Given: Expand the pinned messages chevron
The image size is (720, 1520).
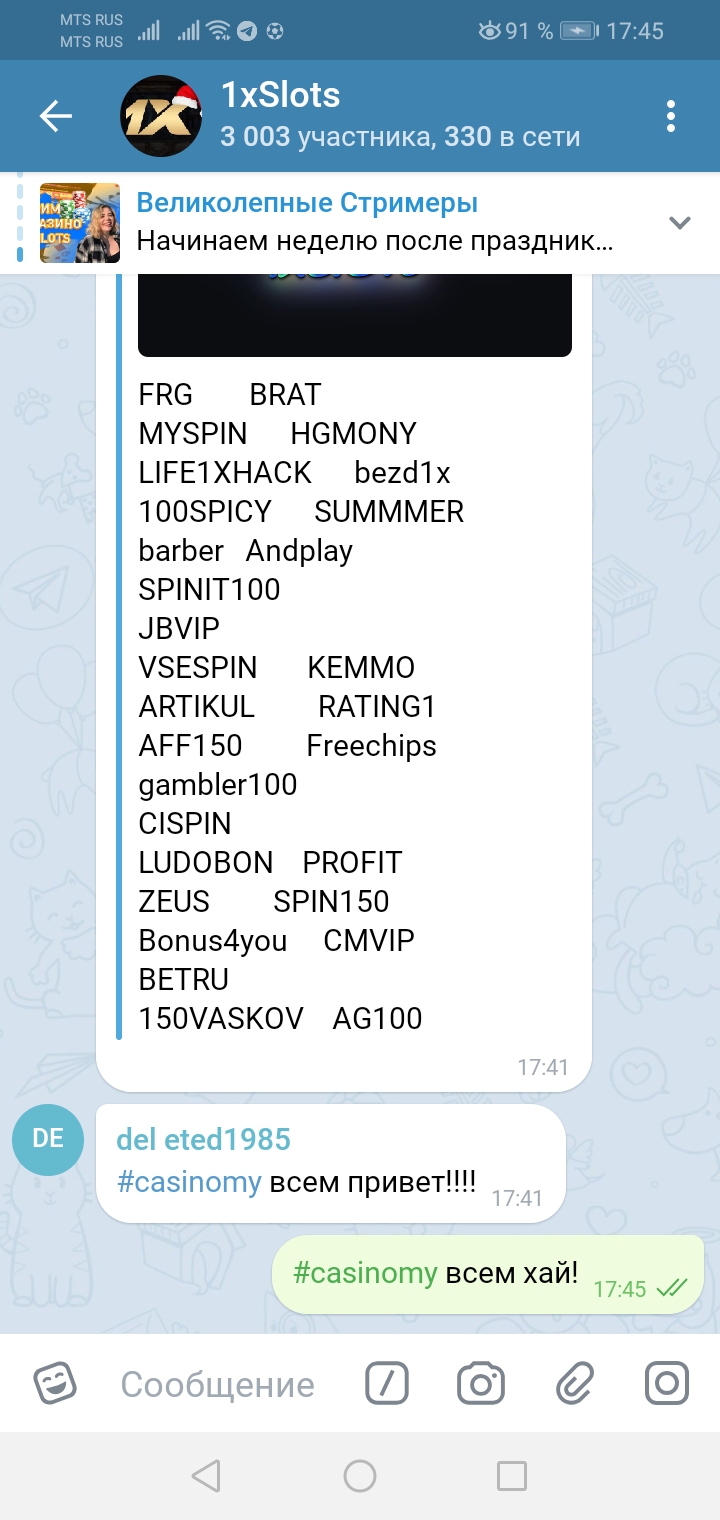Looking at the screenshot, I should pos(680,223).
